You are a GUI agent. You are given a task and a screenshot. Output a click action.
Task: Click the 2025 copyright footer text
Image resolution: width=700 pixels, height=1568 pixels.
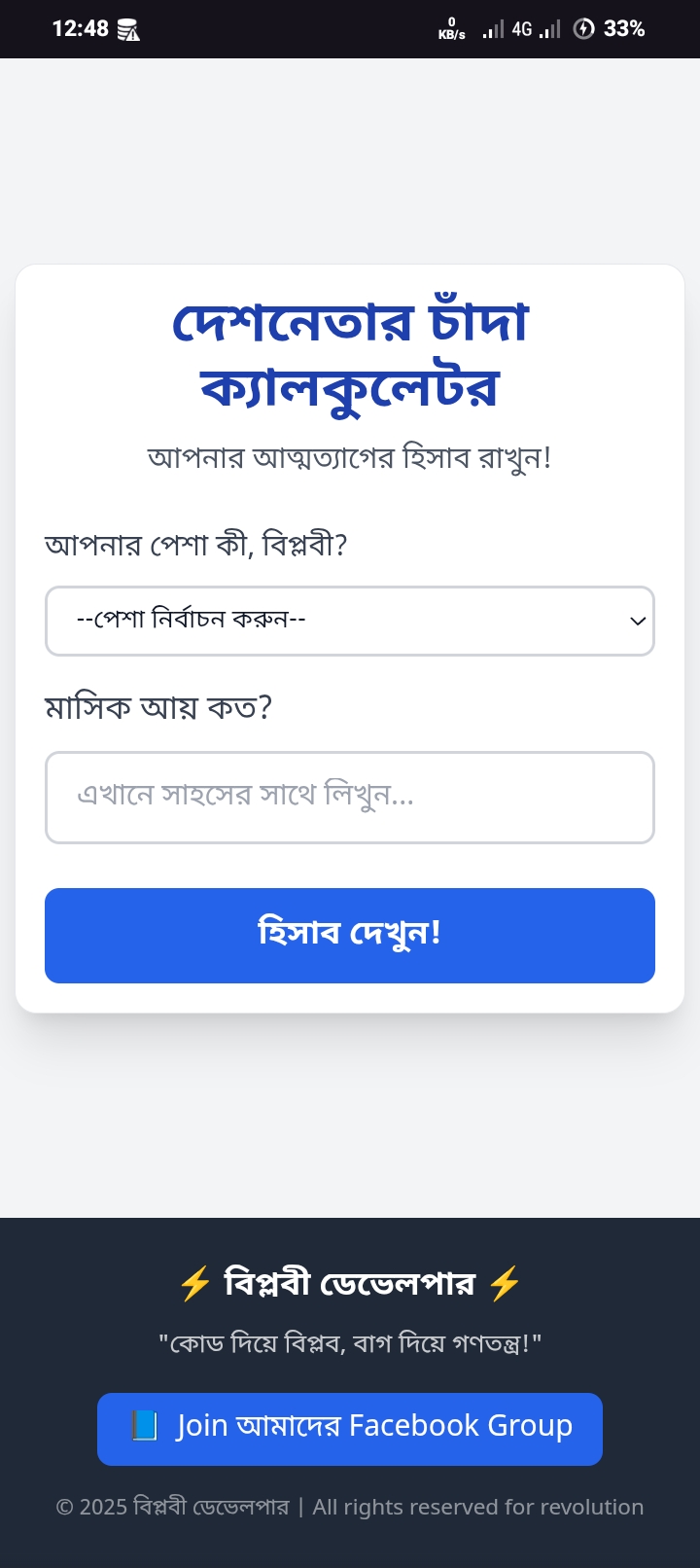tap(350, 1507)
